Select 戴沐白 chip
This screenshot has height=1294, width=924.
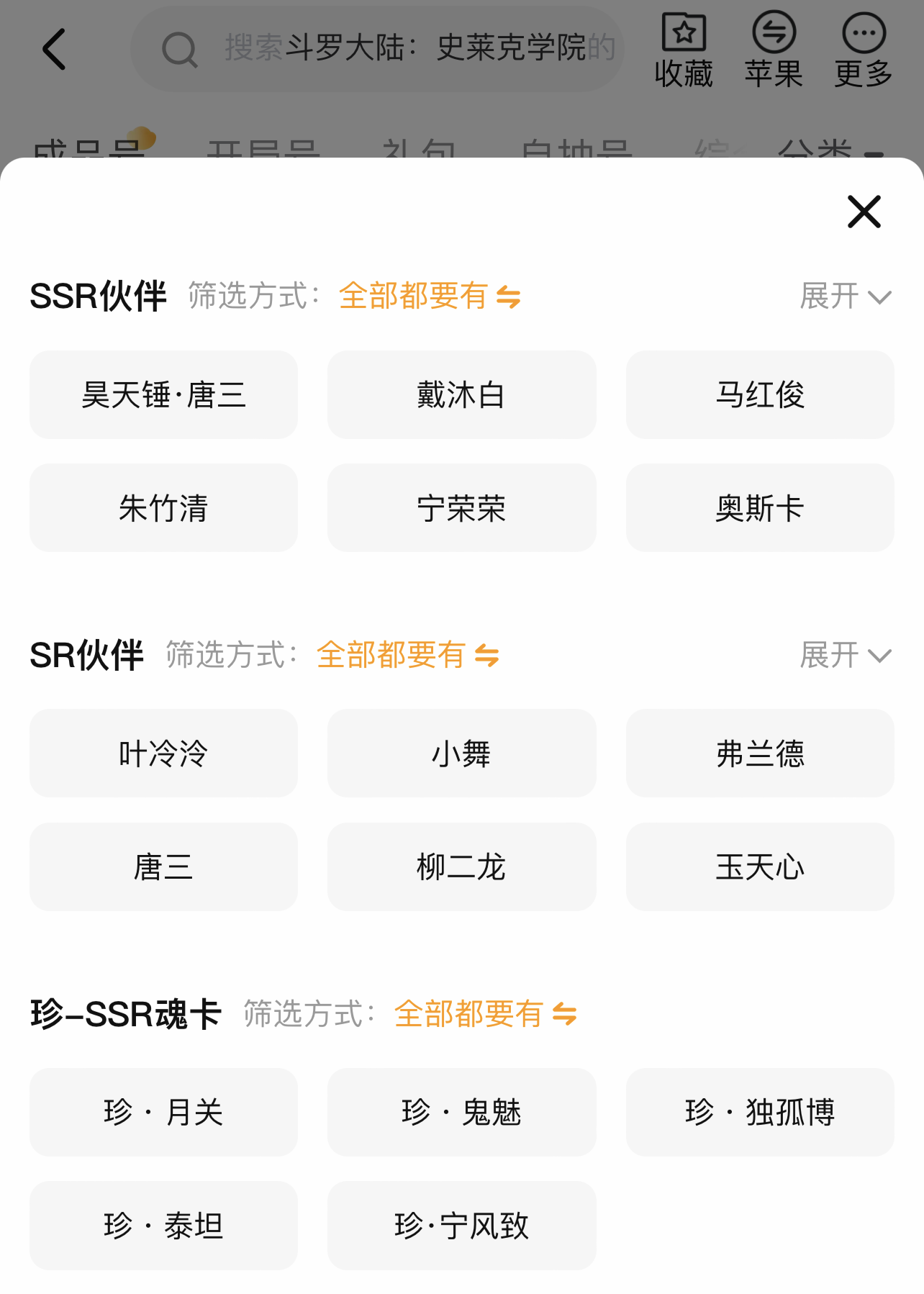coord(461,395)
